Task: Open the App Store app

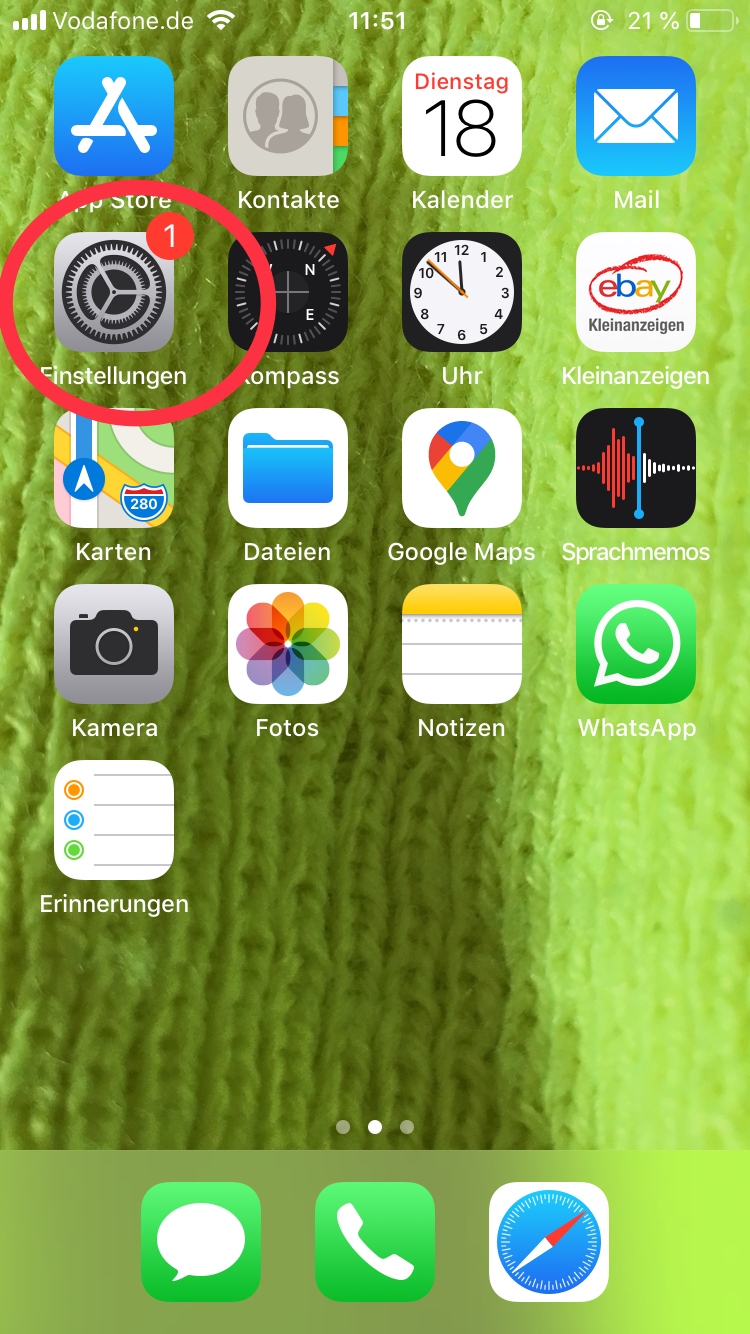Action: (114, 116)
